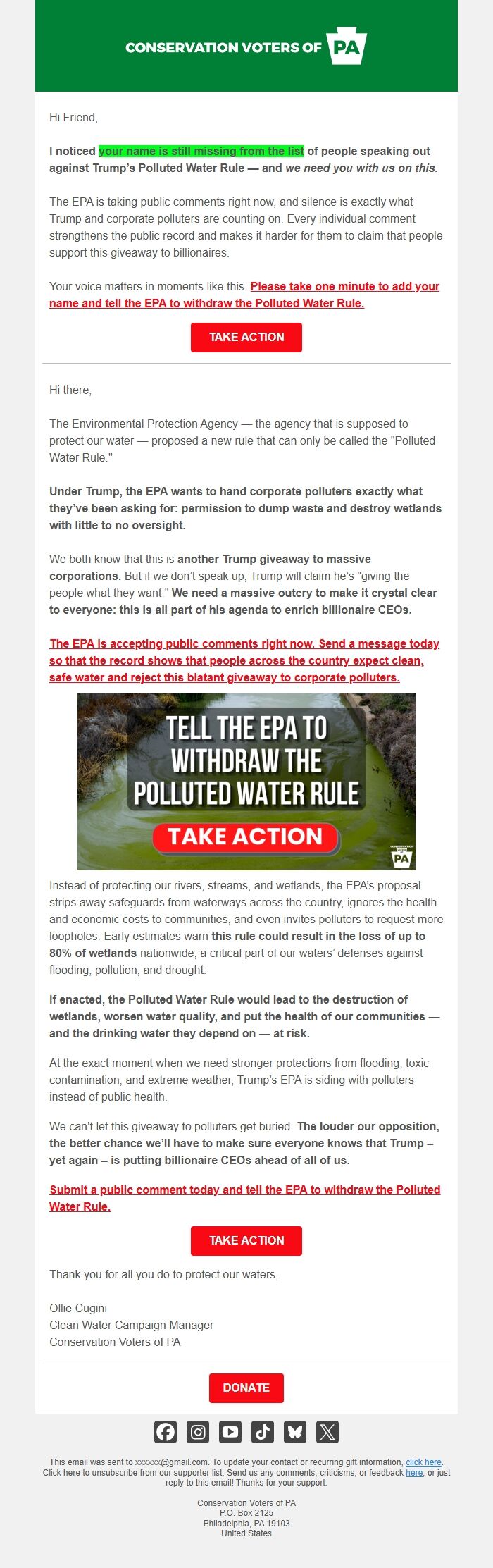The width and height of the screenshot is (493, 1568).
Task: Tap the first TAKE ACTION button
Action: click(246, 337)
